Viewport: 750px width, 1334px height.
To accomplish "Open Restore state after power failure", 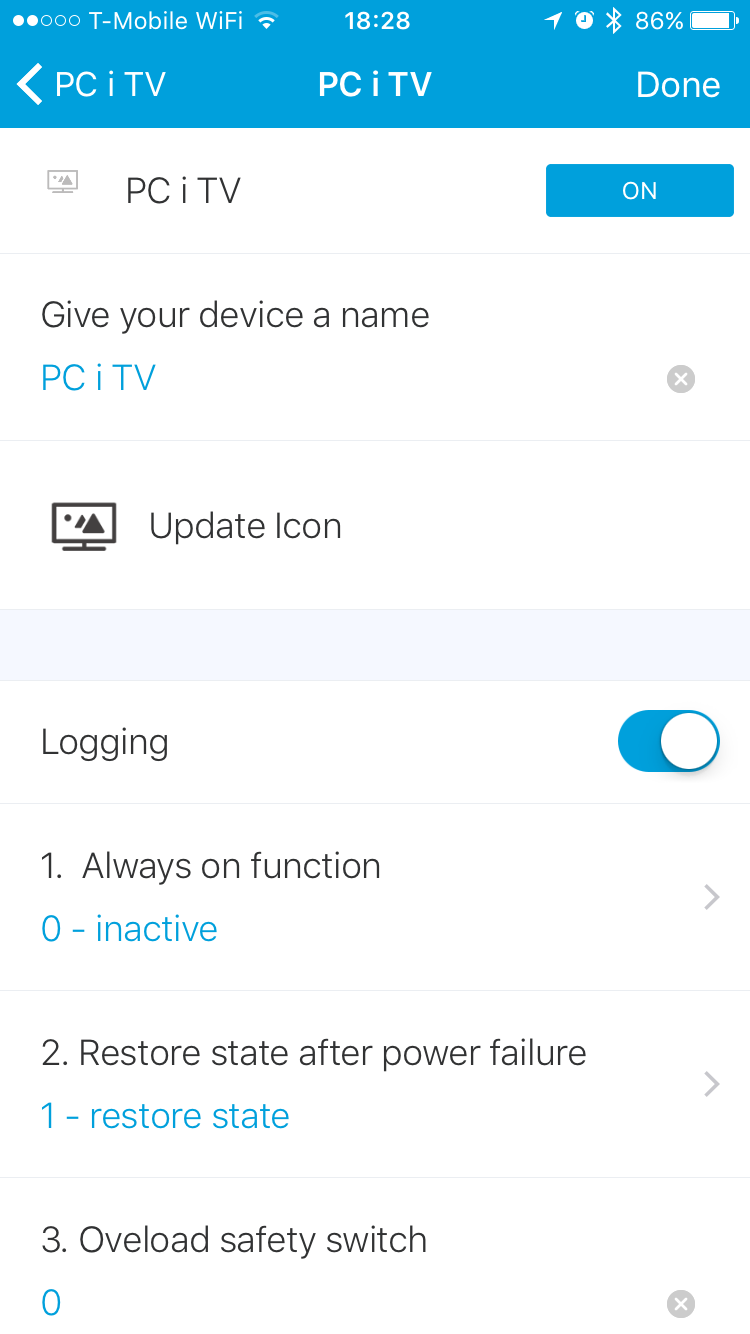I will pos(375,1084).
